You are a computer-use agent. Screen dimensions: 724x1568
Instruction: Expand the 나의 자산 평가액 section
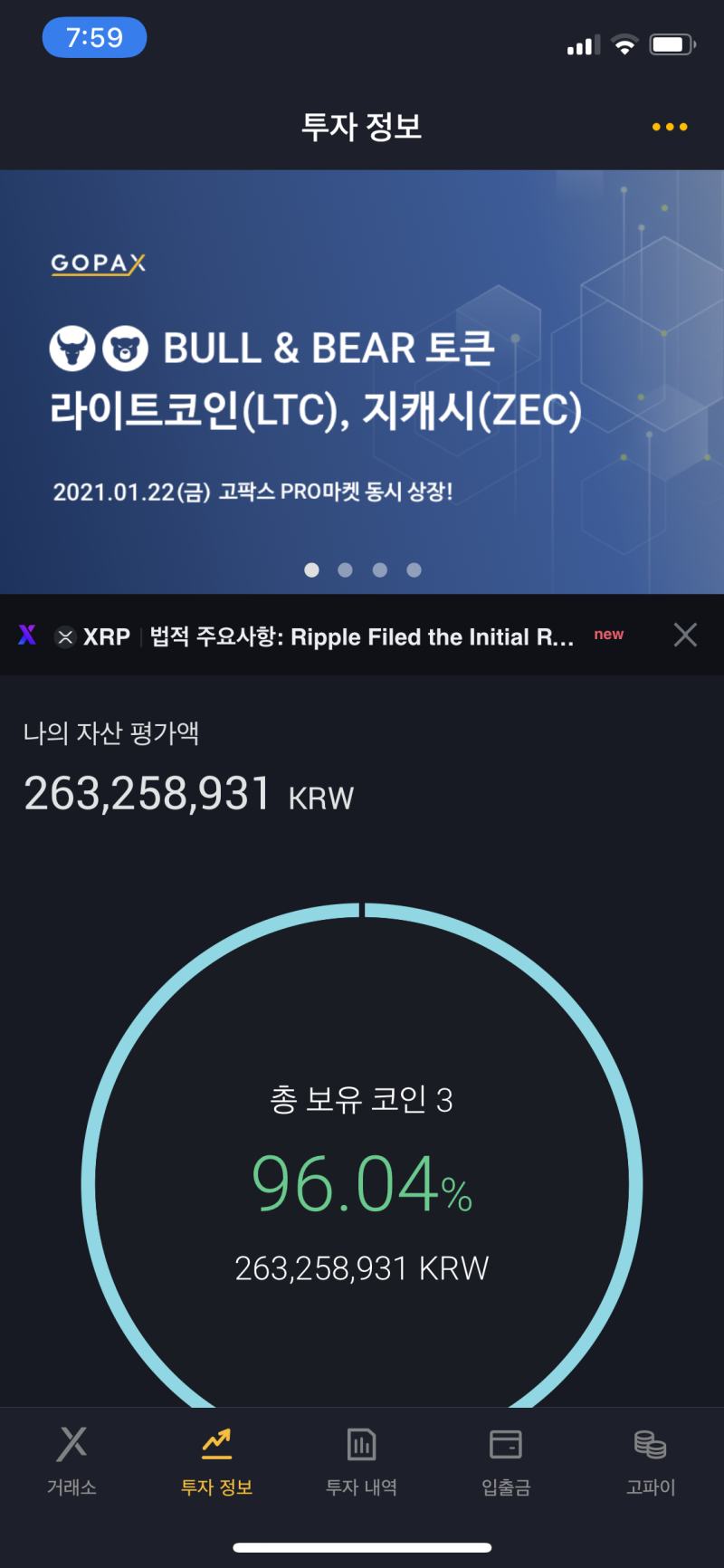pos(113,735)
